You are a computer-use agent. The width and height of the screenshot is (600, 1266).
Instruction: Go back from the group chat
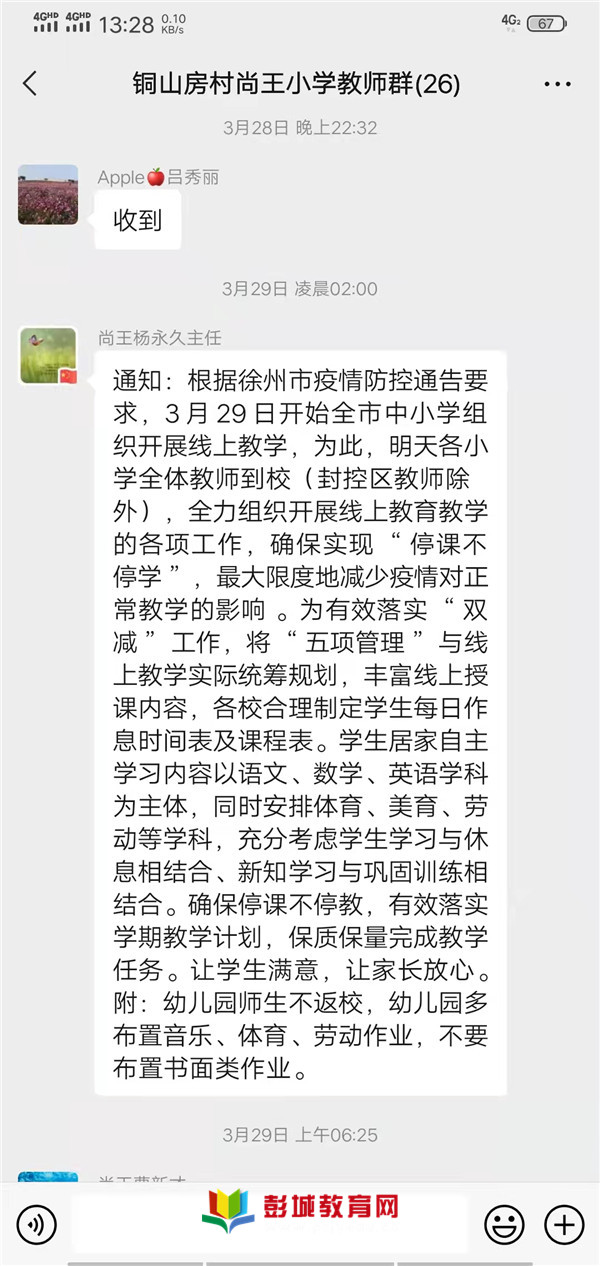tap(30, 84)
